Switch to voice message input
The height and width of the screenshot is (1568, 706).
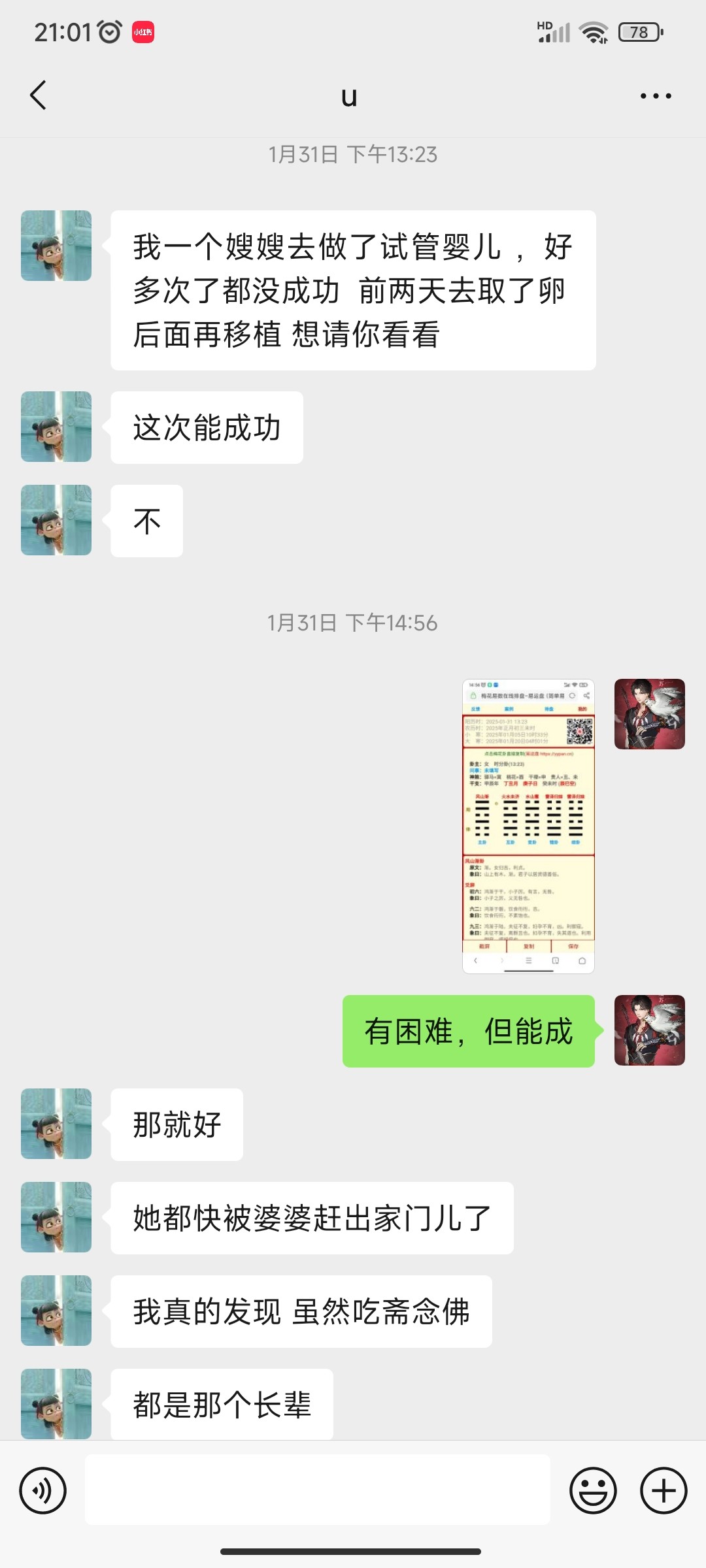(x=43, y=1490)
